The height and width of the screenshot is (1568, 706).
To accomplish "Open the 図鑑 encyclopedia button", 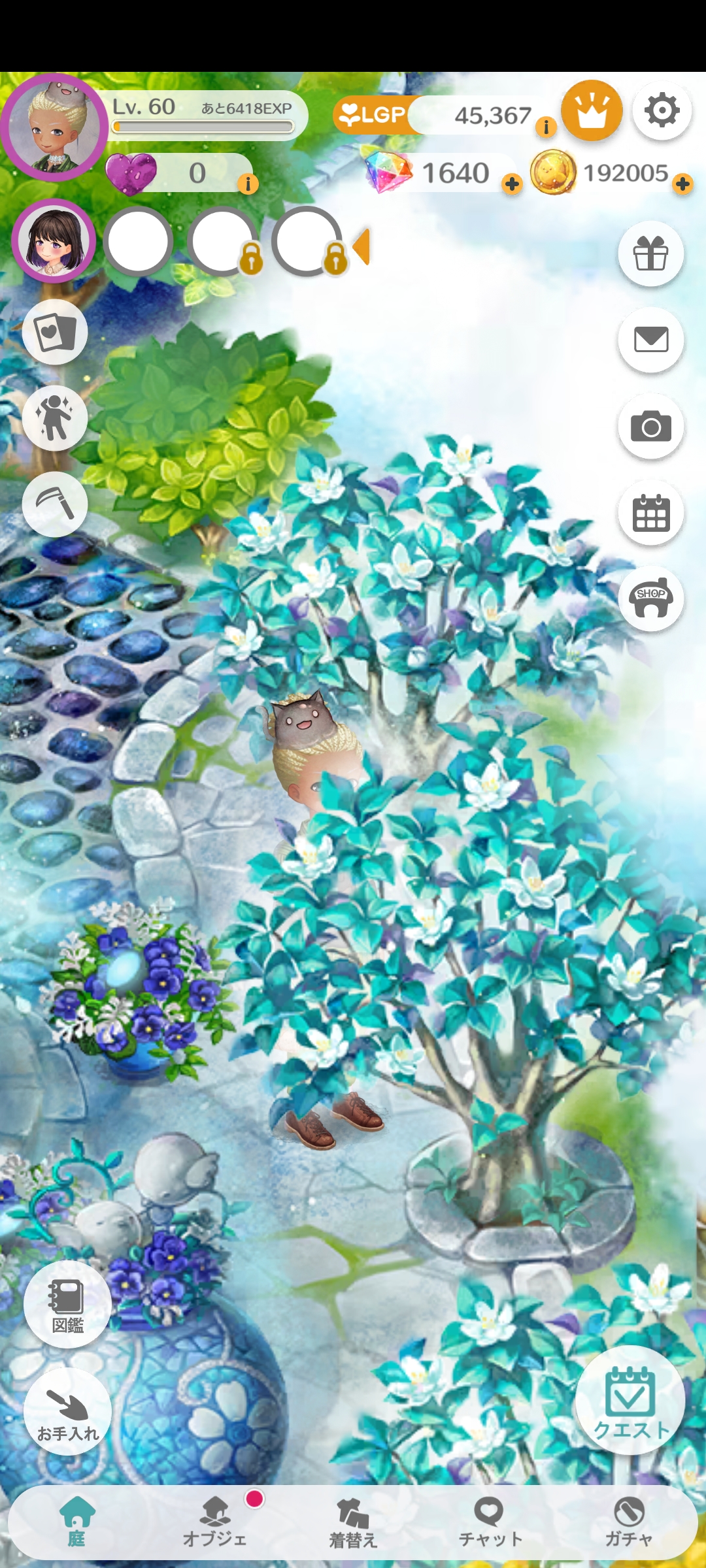I will [x=67, y=1304].
